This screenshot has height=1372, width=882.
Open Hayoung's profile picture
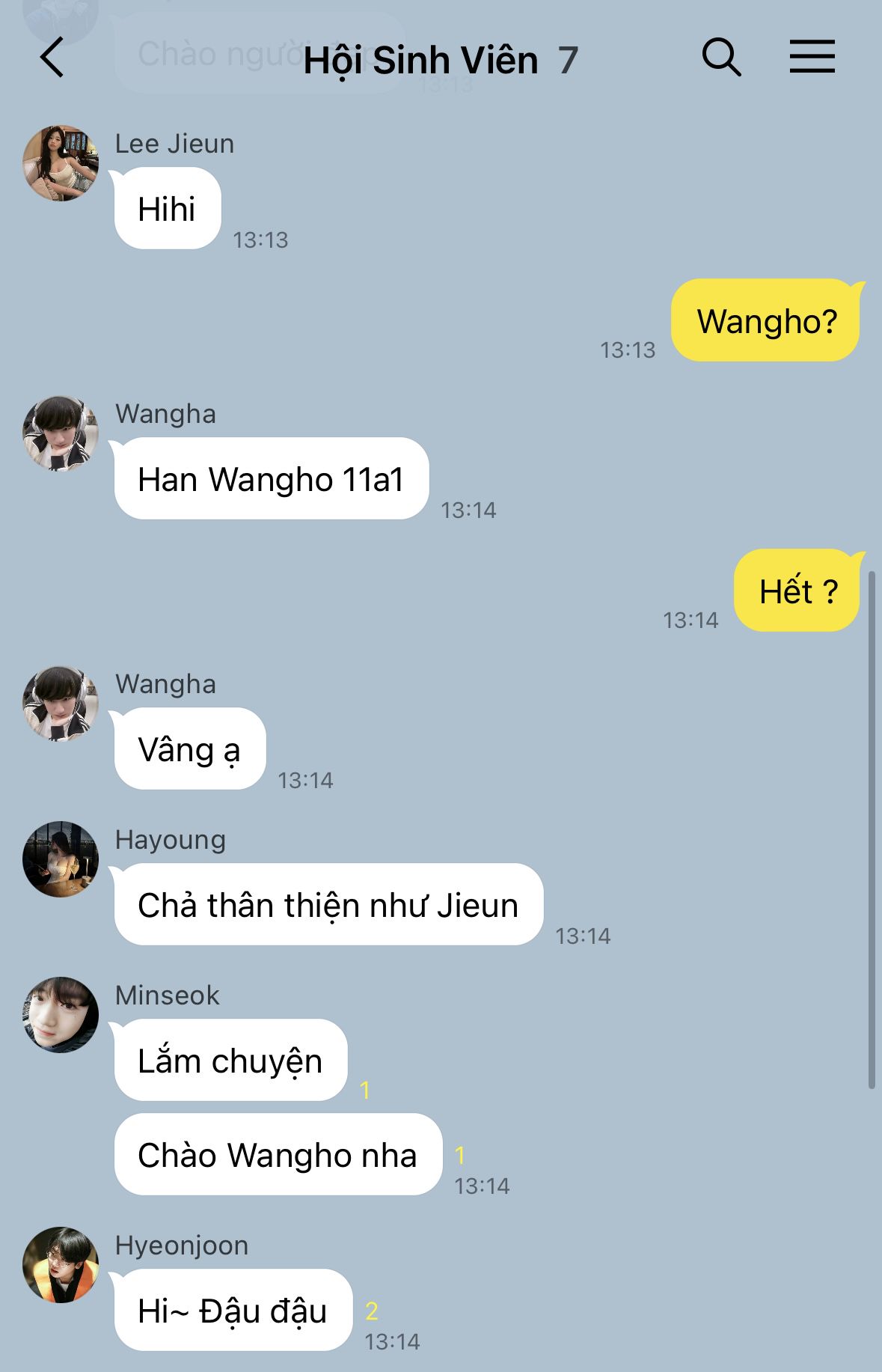click(61, 859)
